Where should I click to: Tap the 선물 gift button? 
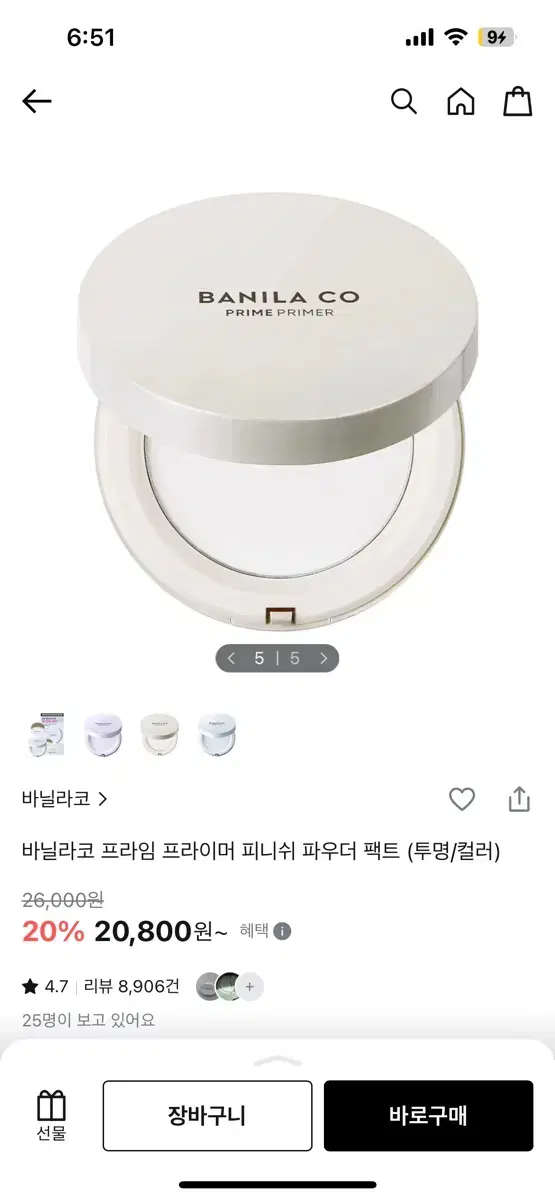click(51, 1115)
